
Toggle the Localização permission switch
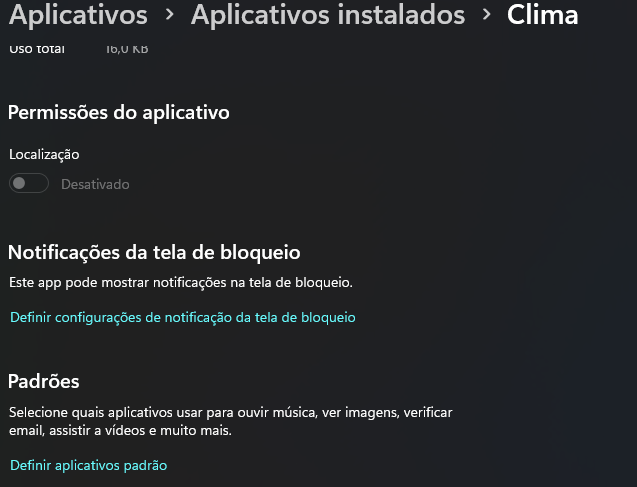29,184
